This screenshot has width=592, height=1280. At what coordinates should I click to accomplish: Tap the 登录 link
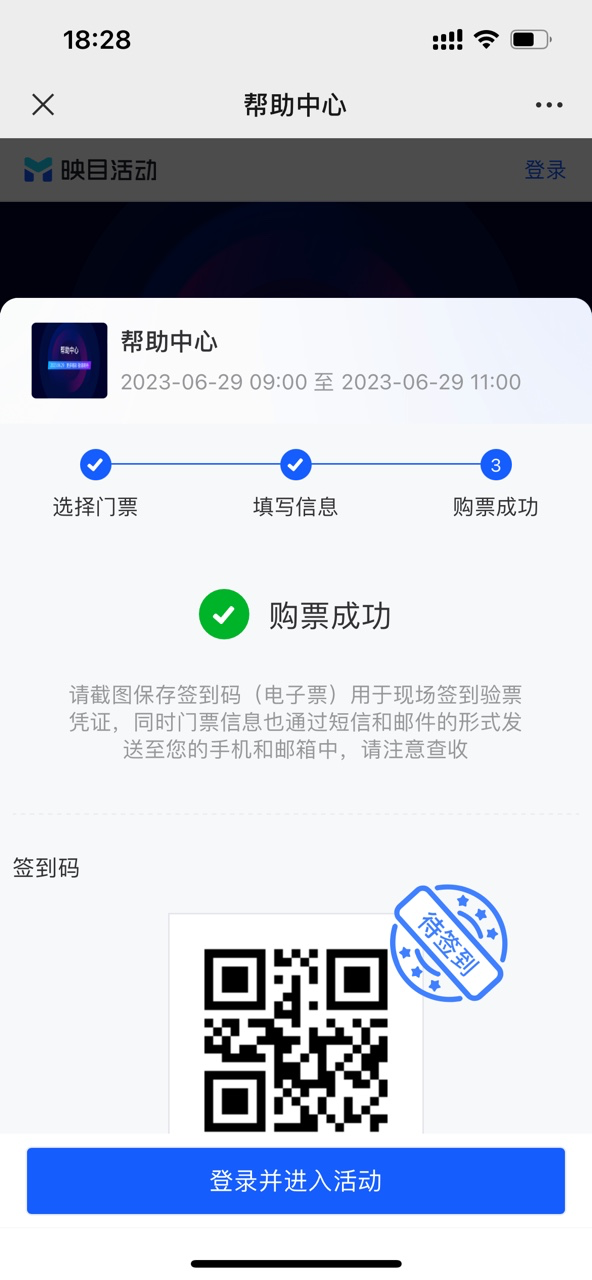(545, 170)
